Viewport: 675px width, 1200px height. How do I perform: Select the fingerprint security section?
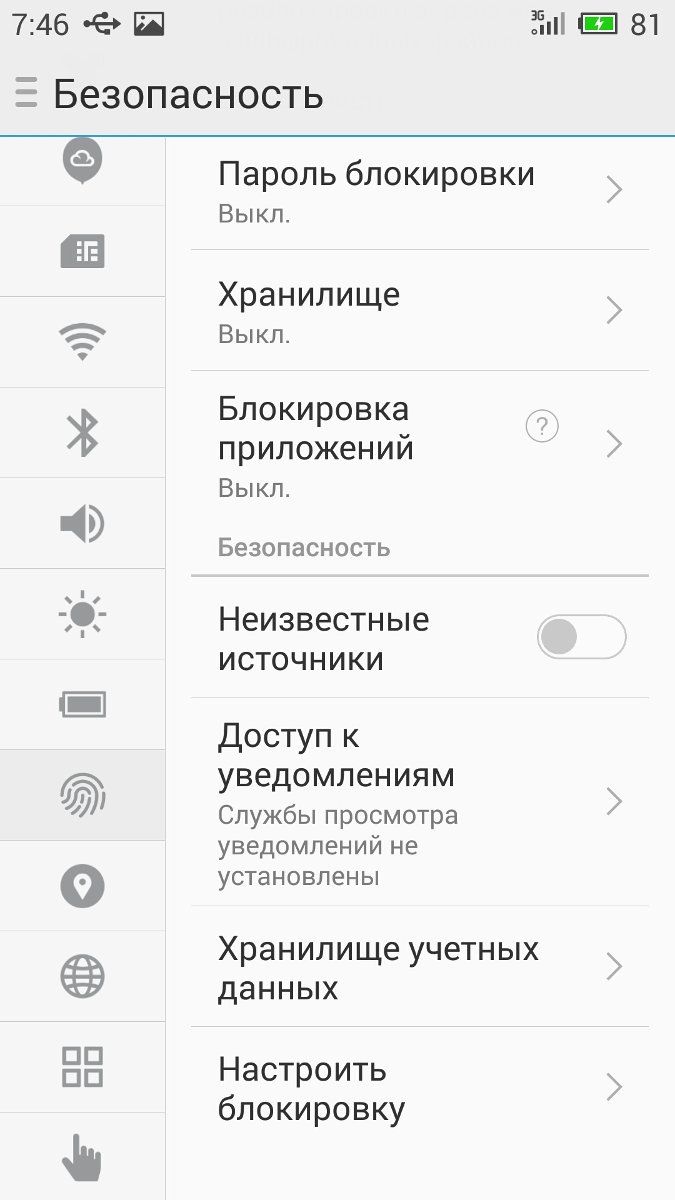[82, 795]
